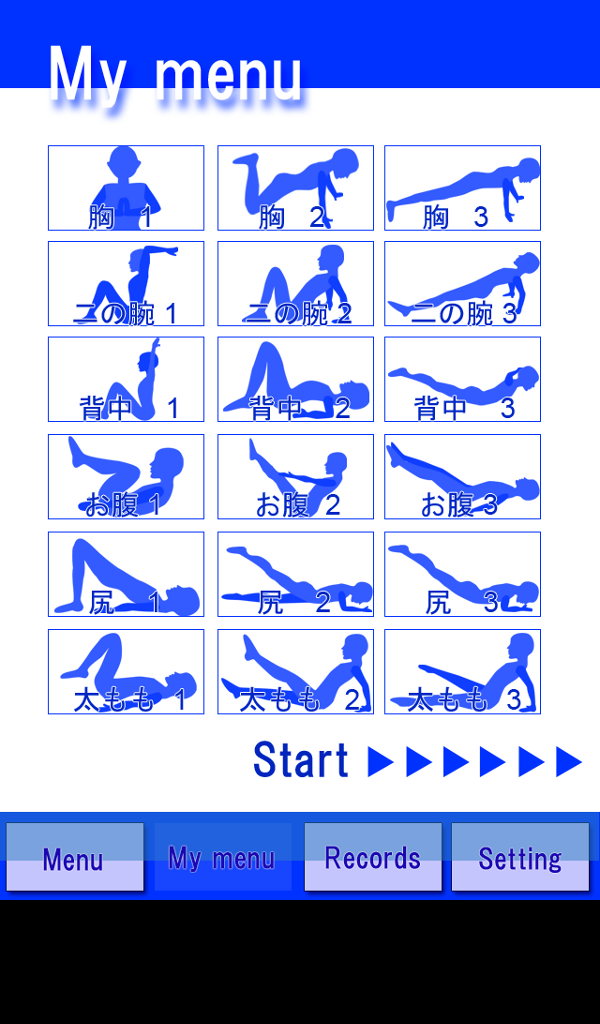The height and width of the screenshot is (1024, 600).
Task: Select the 胸 1 exercise tile
Action: 126,188
